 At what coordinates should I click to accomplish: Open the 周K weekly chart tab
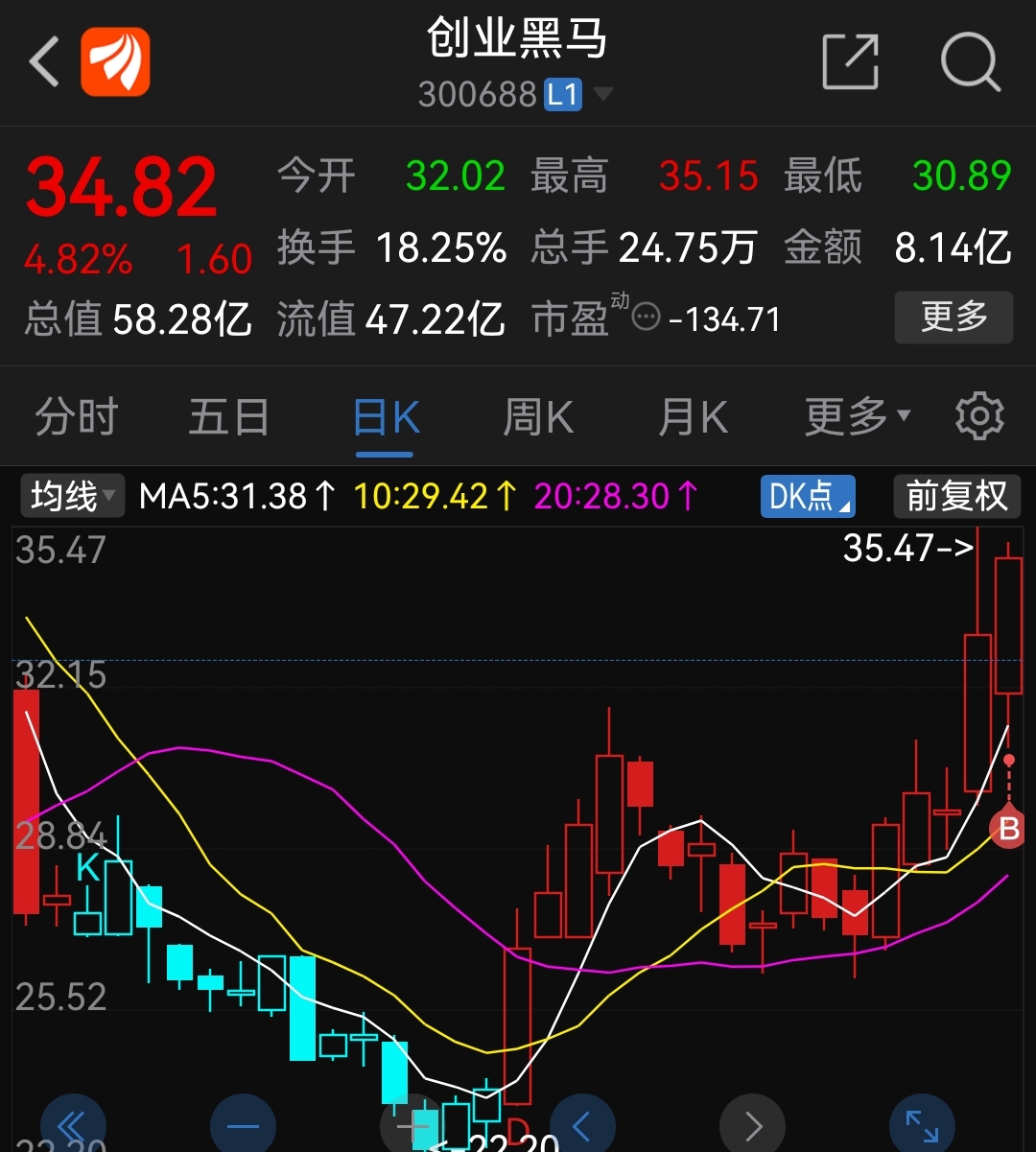point(538,415)
